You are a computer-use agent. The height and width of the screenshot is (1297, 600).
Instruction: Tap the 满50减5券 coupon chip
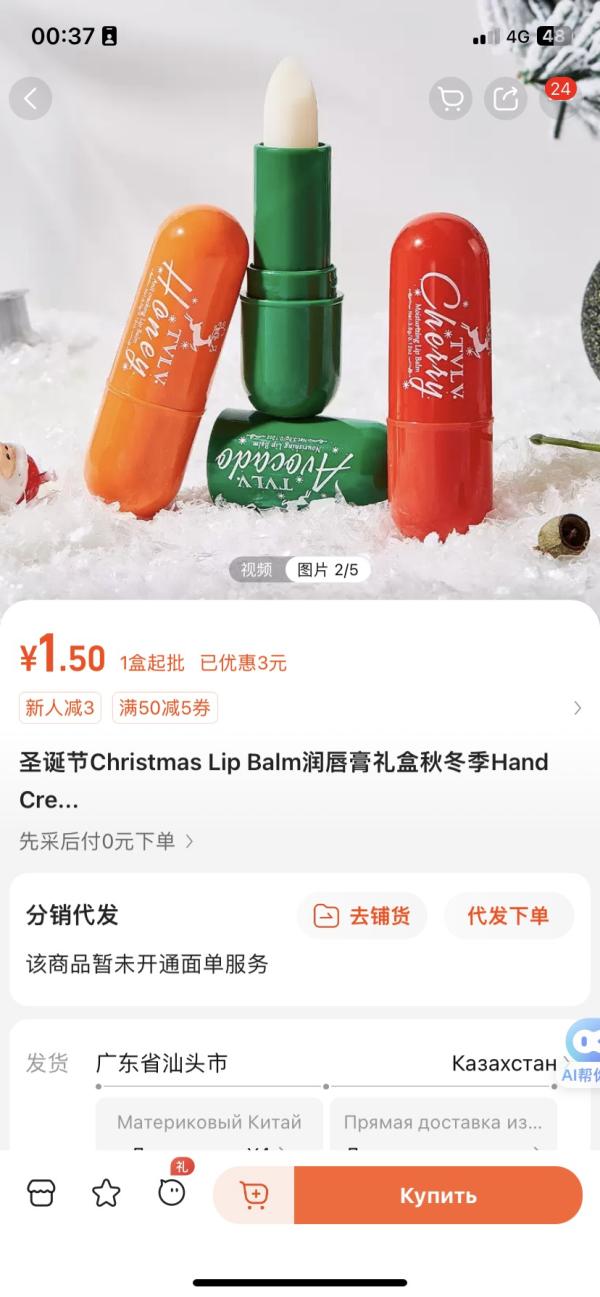point(165,708)
